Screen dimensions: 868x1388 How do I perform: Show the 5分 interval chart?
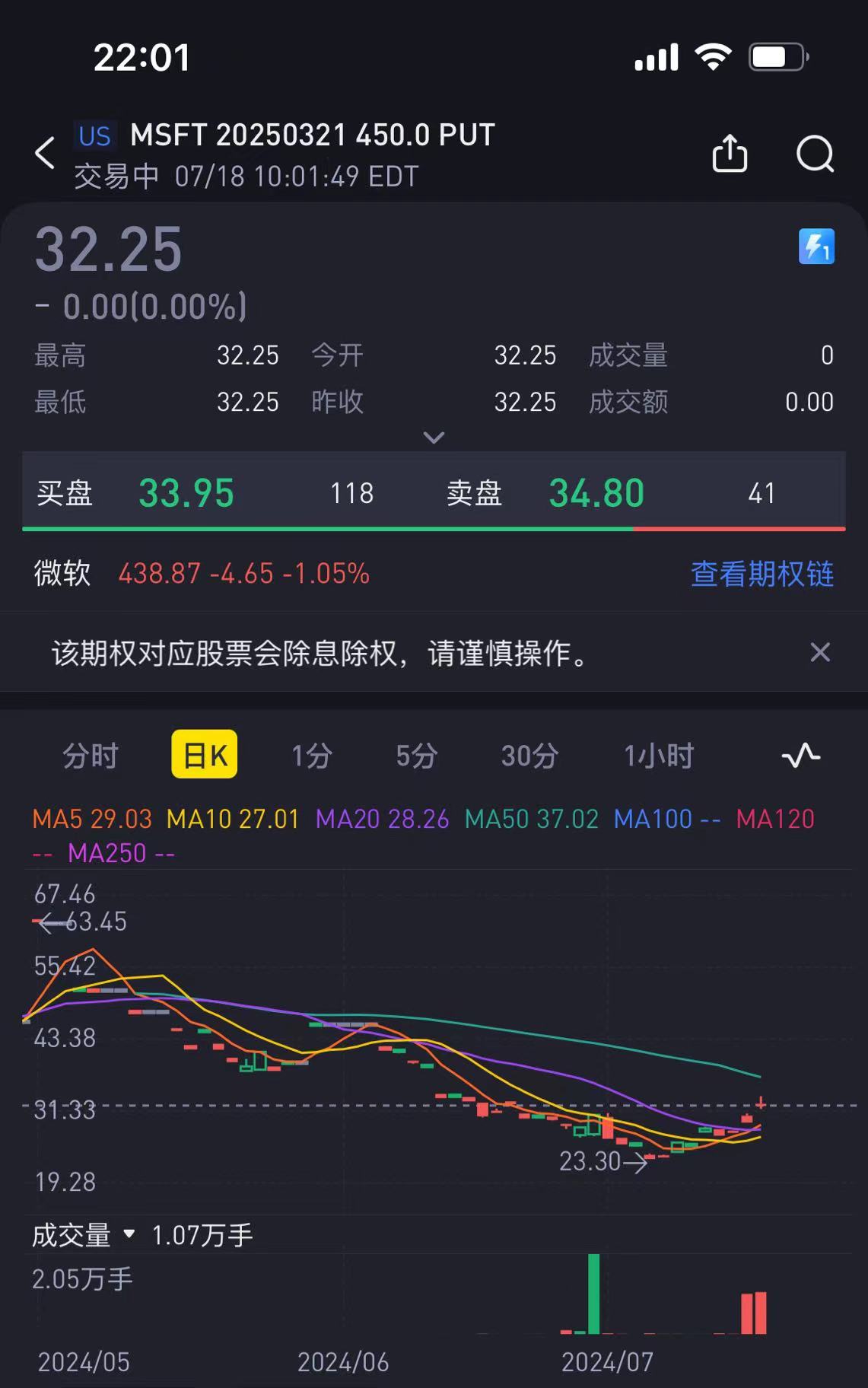[x=417, y=756]
